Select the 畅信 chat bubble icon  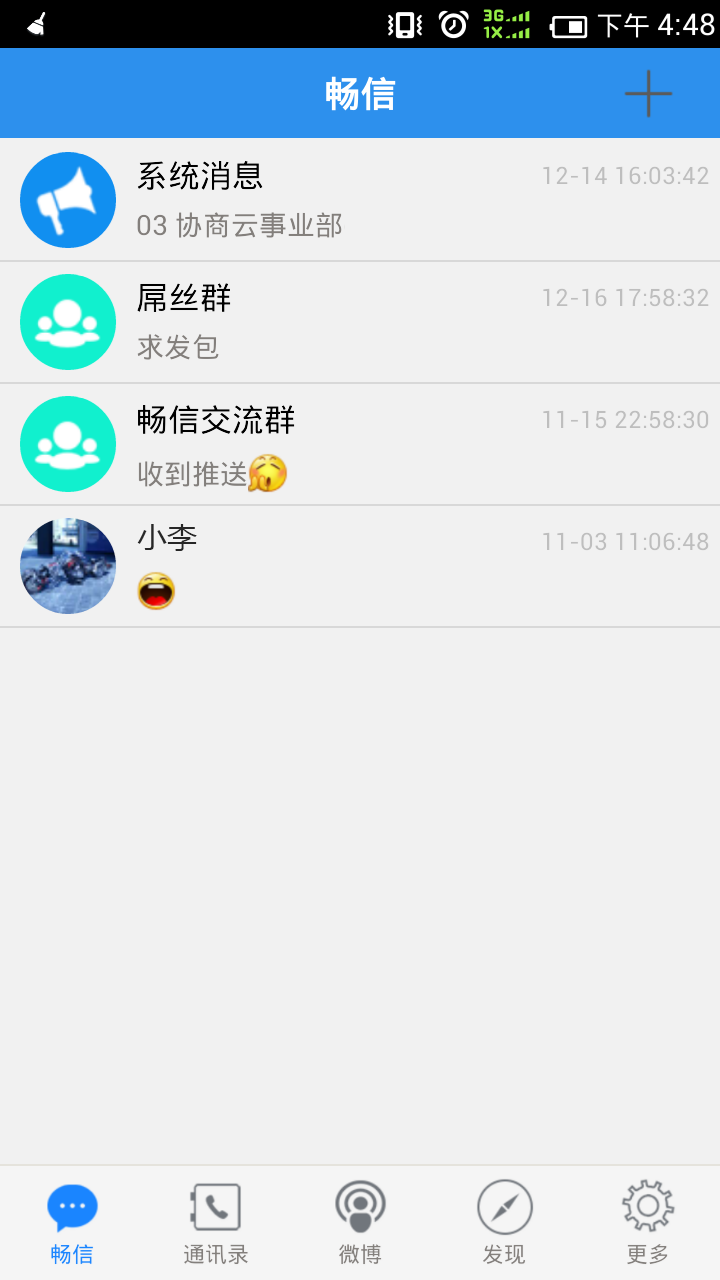pyautogui.click(x=71, y=1207)
